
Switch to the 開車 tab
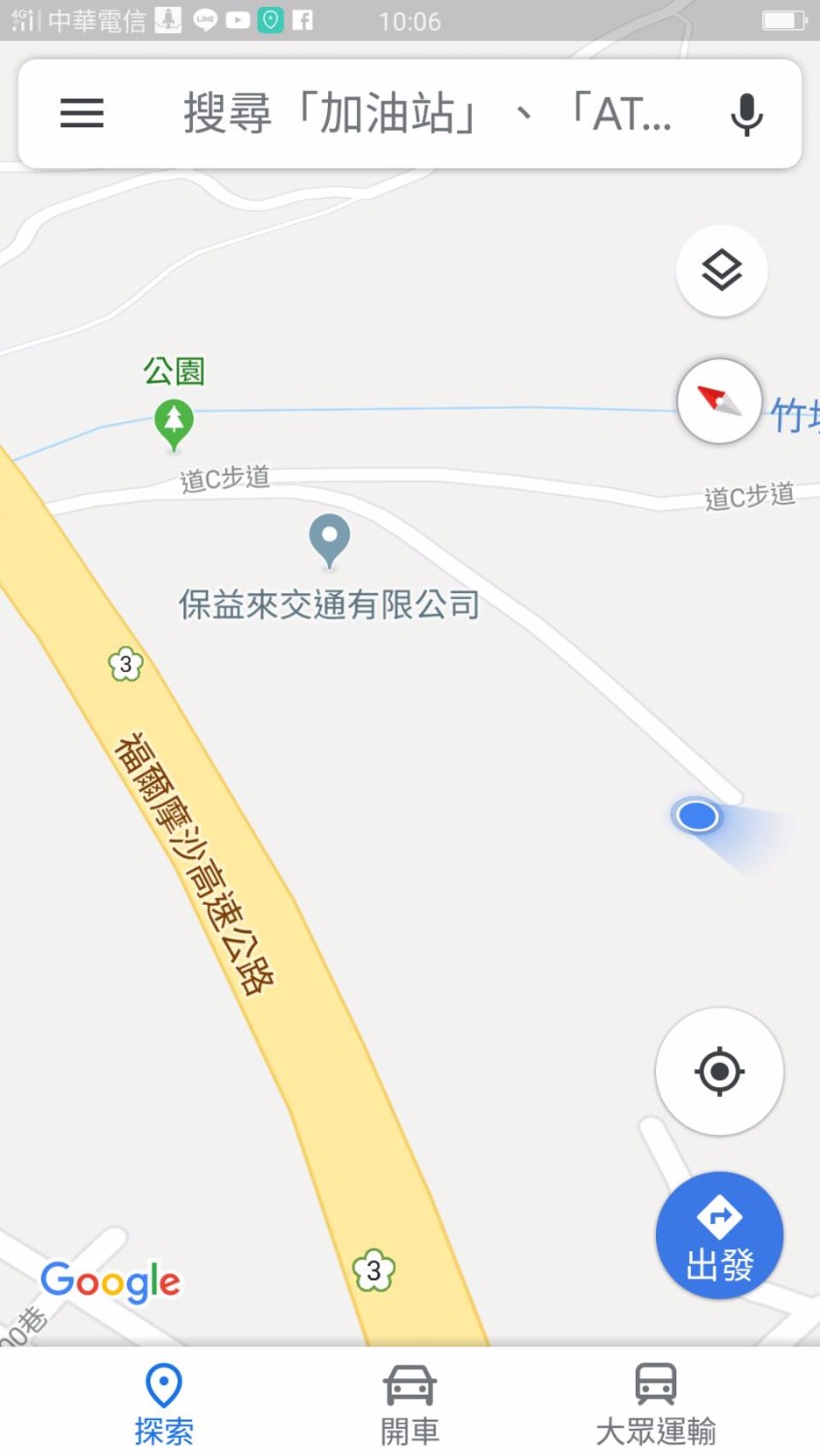[x=410, y=1403]
